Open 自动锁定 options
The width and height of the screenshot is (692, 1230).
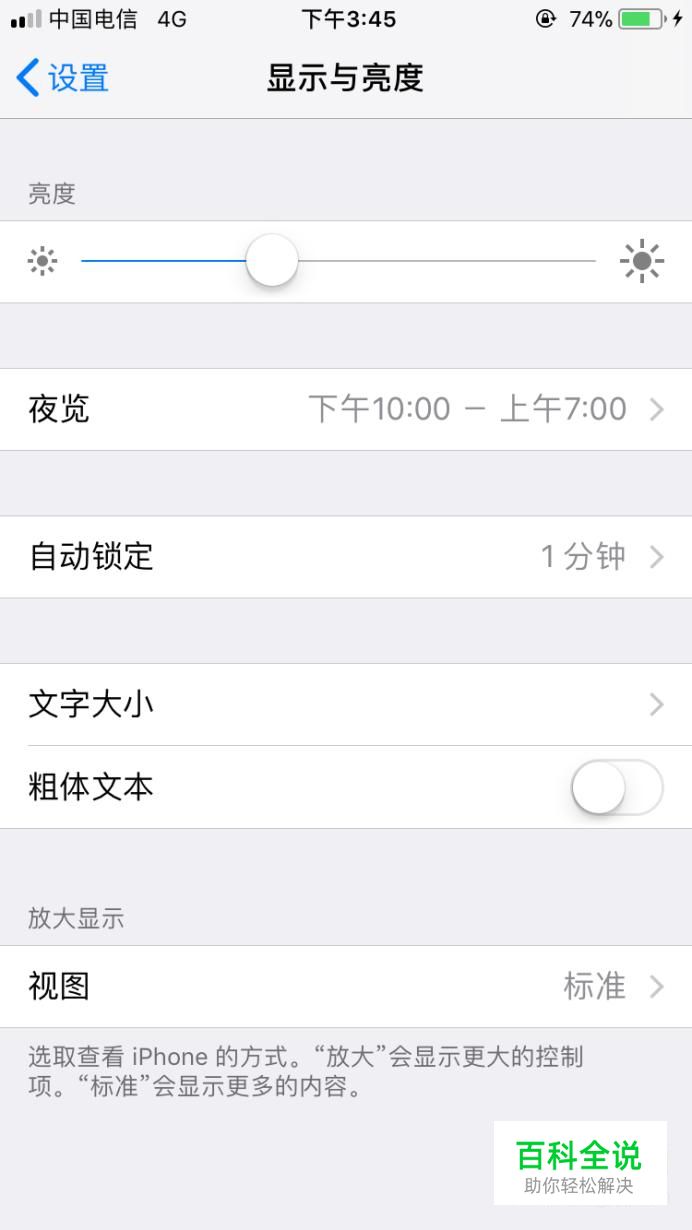(346, 557)
